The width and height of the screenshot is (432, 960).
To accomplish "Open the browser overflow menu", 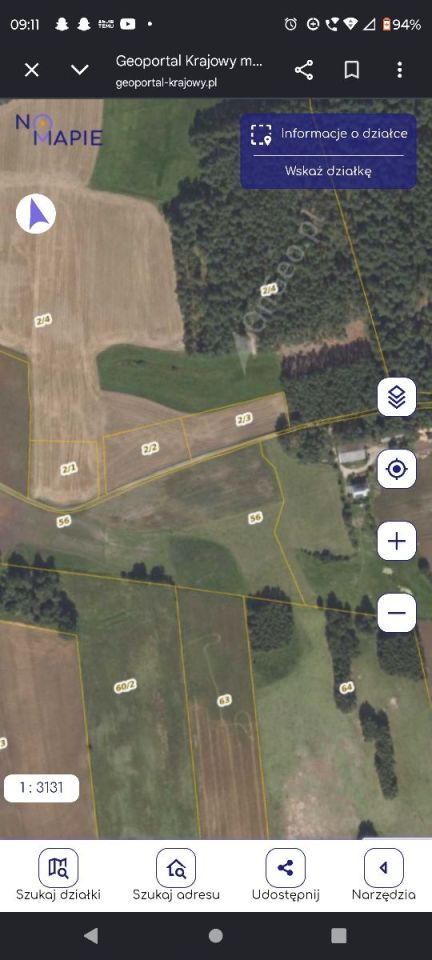I will coord(400,70).
